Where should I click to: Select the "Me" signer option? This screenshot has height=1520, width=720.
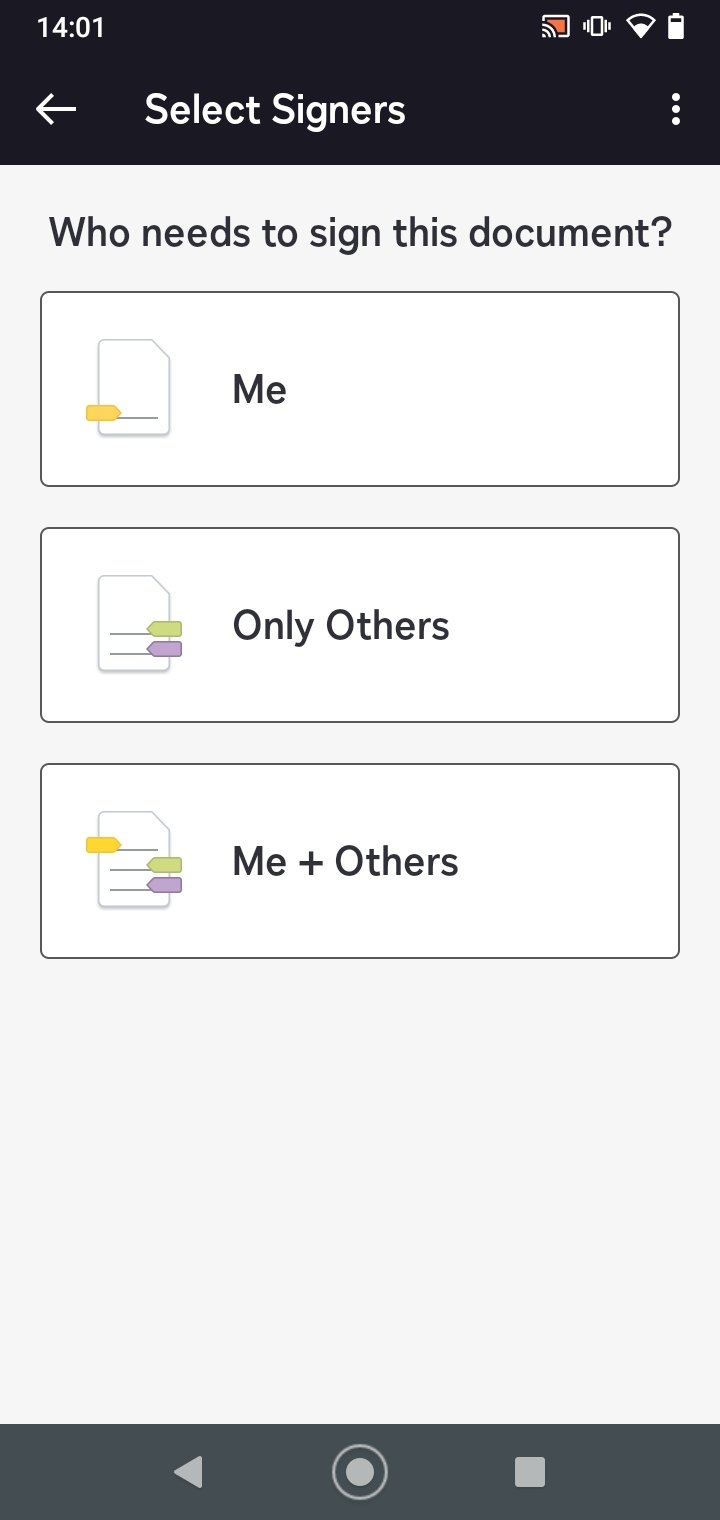click(360, 389)
